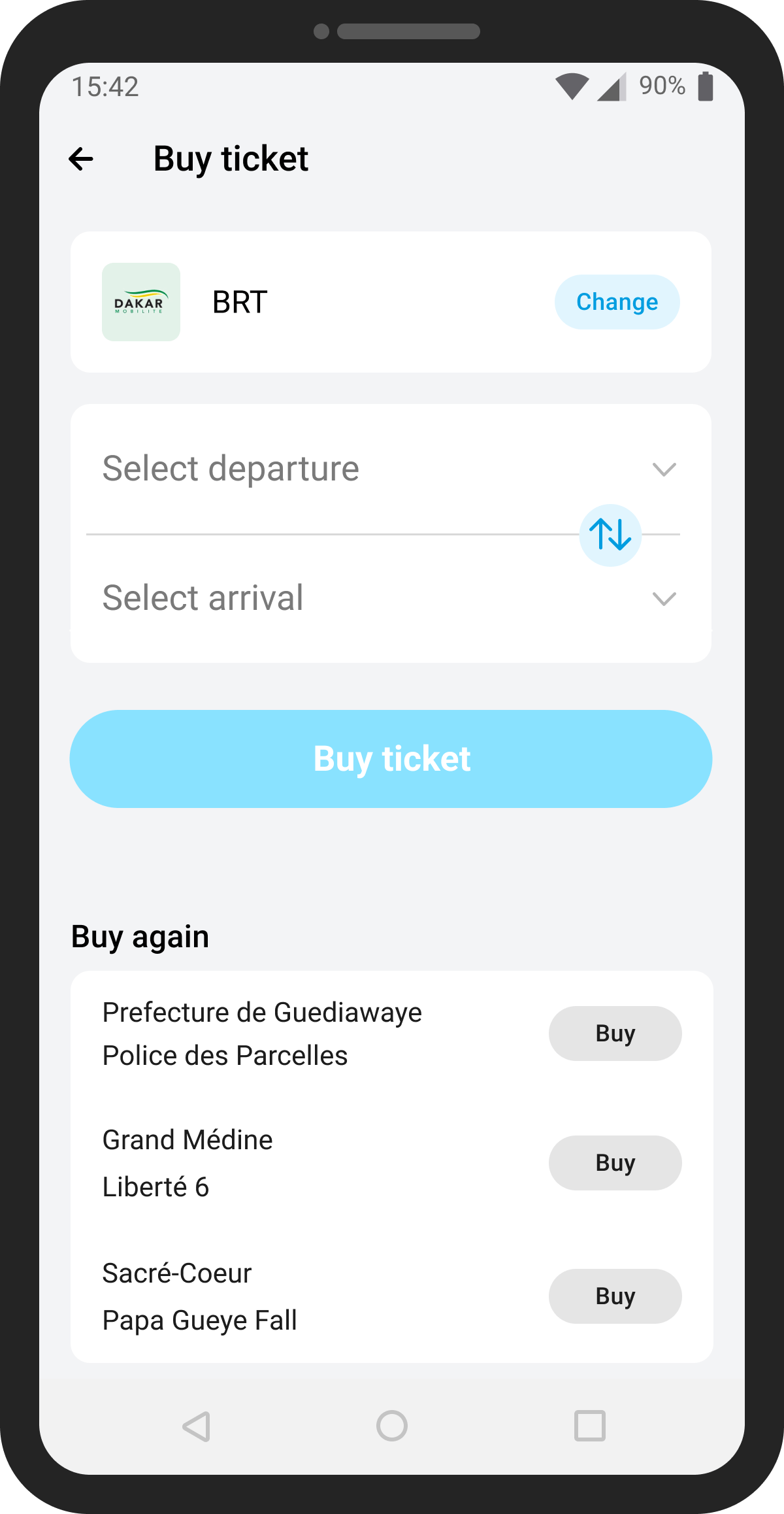Tap the Change button to switch transport mode
Screen dimensions: 784x1514
tap(616, 301)
